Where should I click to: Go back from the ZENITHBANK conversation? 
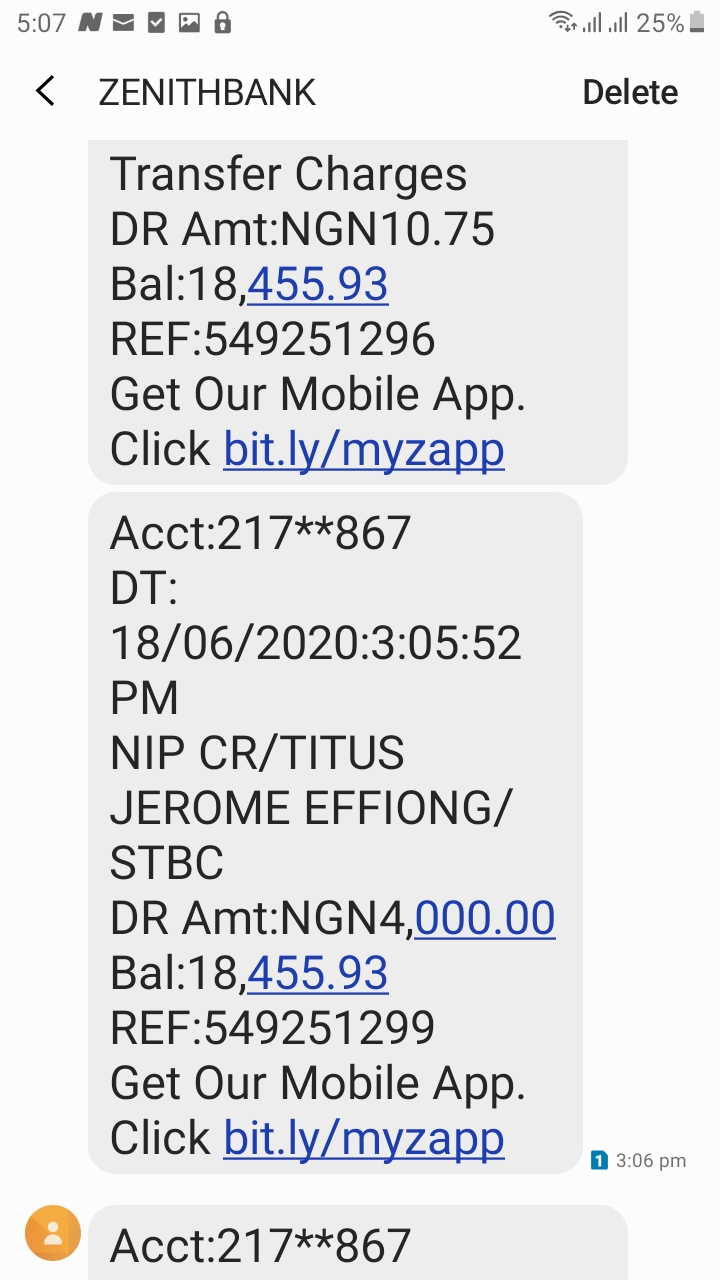tap(45, 92)
